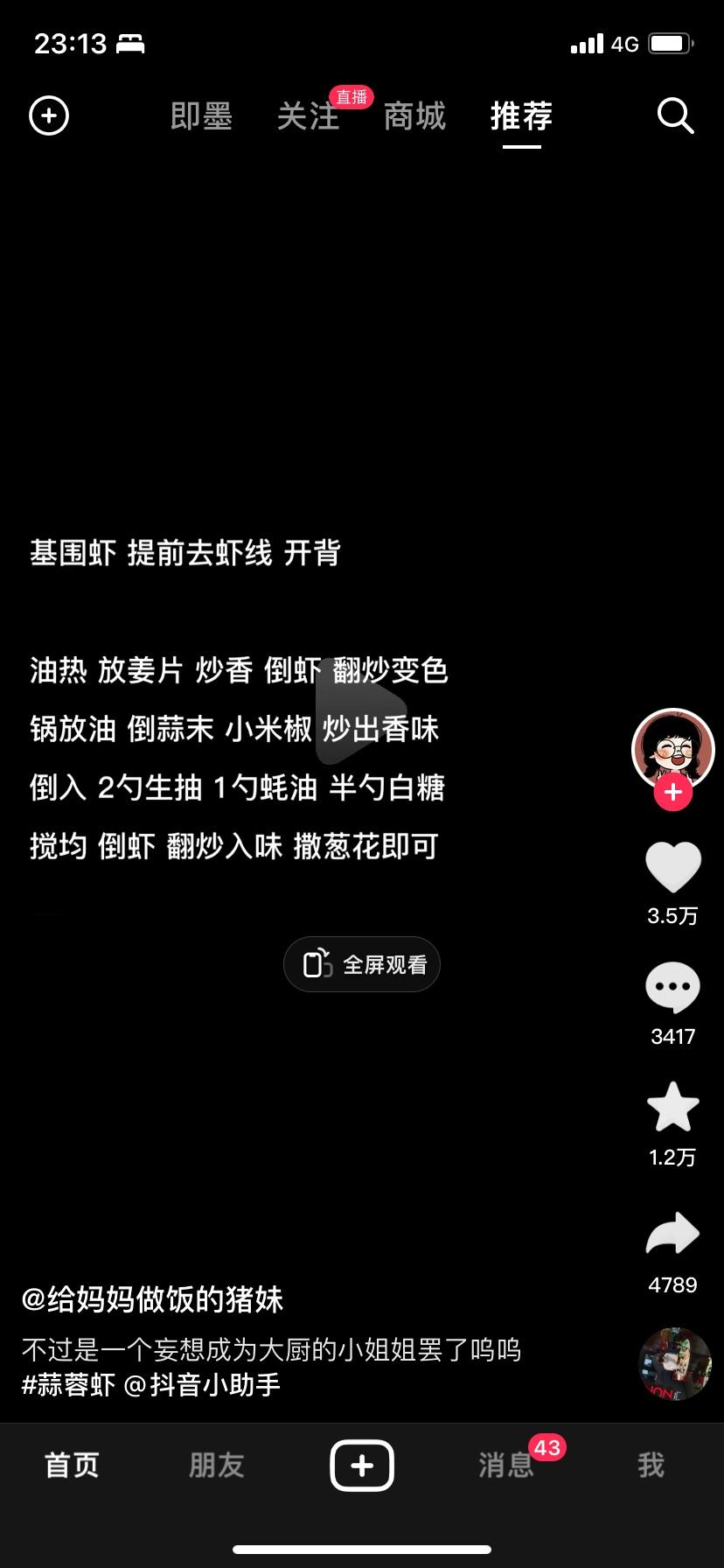Switch to the 关注 tab
This screenshot has height=1568, width=724.
tap(308, 116)
